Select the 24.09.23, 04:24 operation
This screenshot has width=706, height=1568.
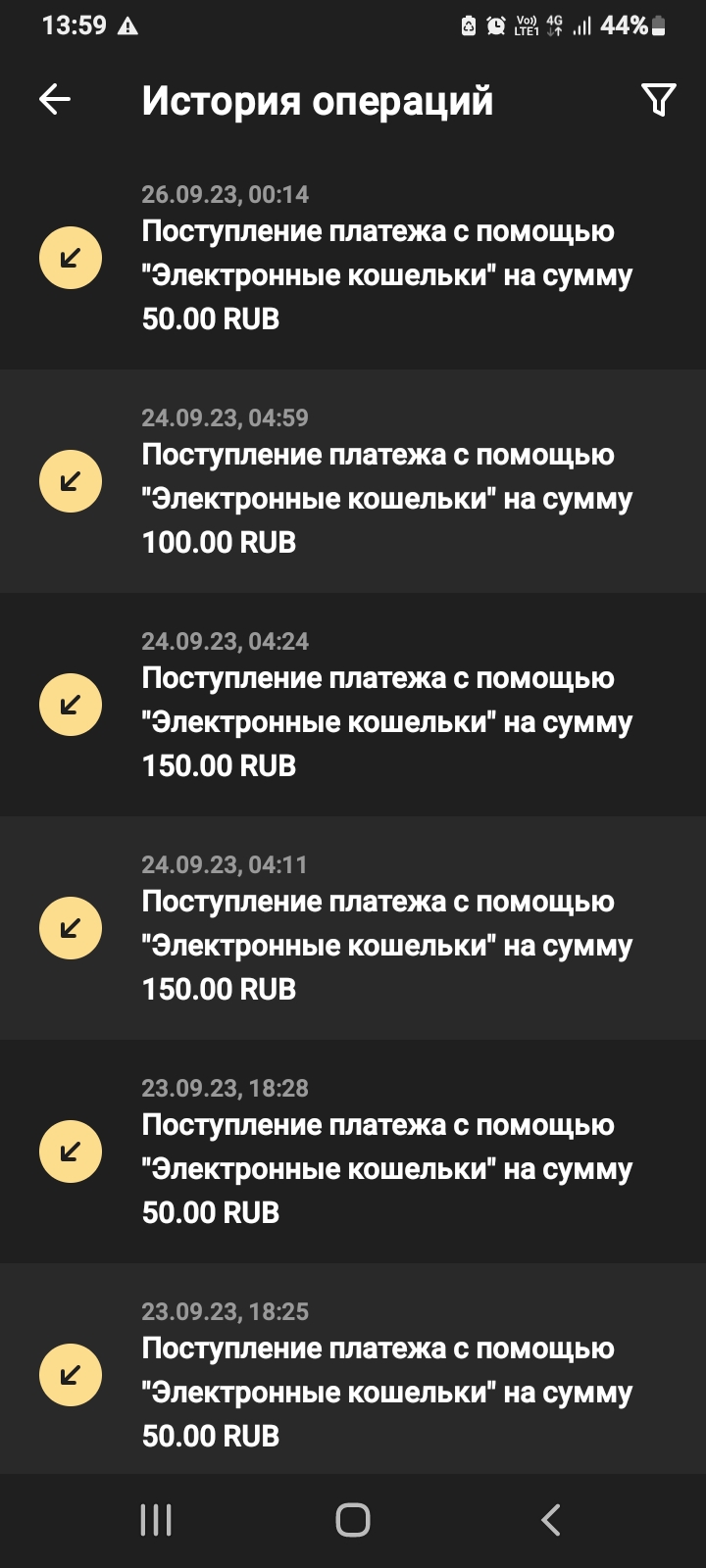click(386, 705)
